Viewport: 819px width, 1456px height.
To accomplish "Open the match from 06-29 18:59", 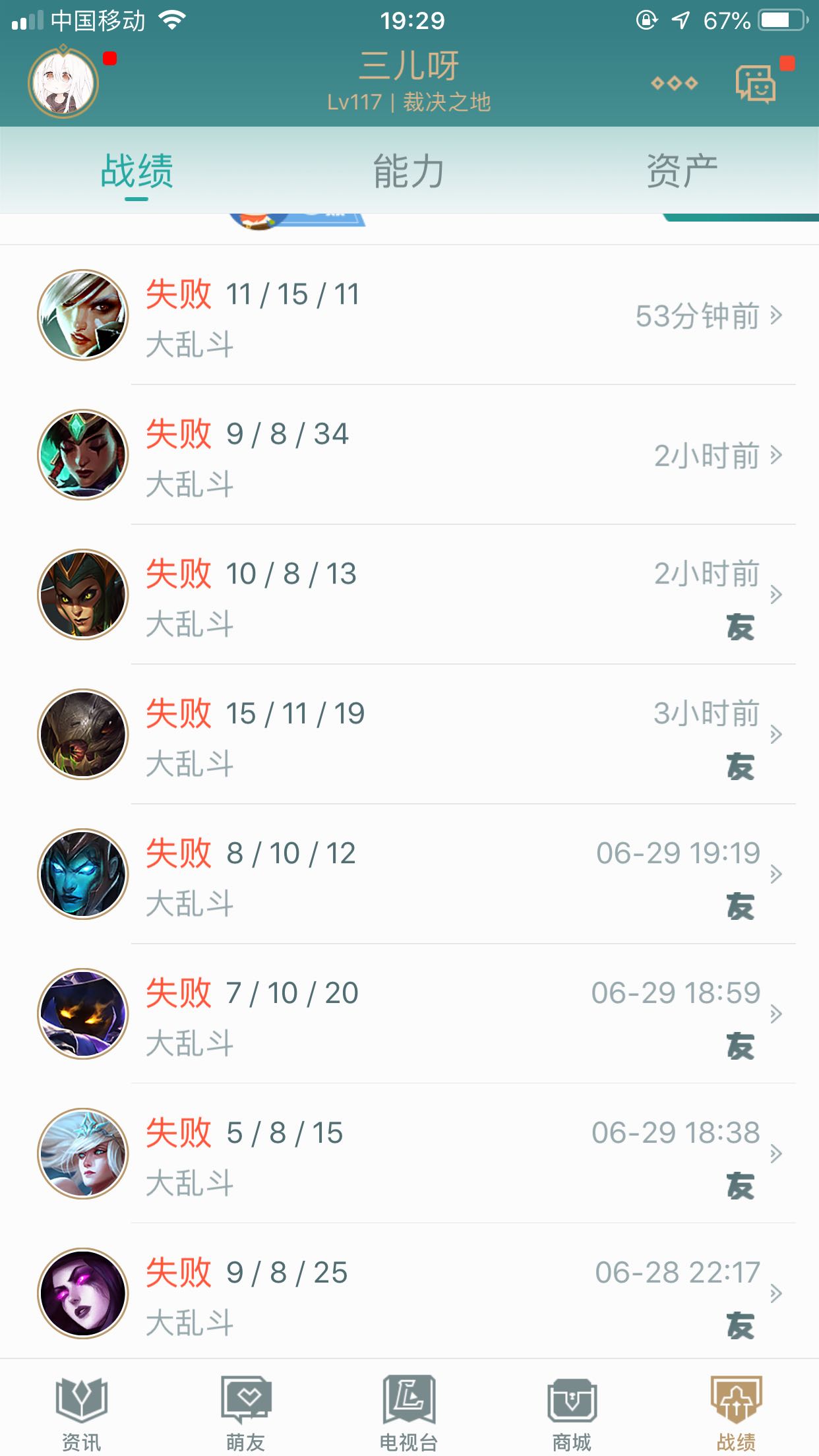I will point(462,1014).
